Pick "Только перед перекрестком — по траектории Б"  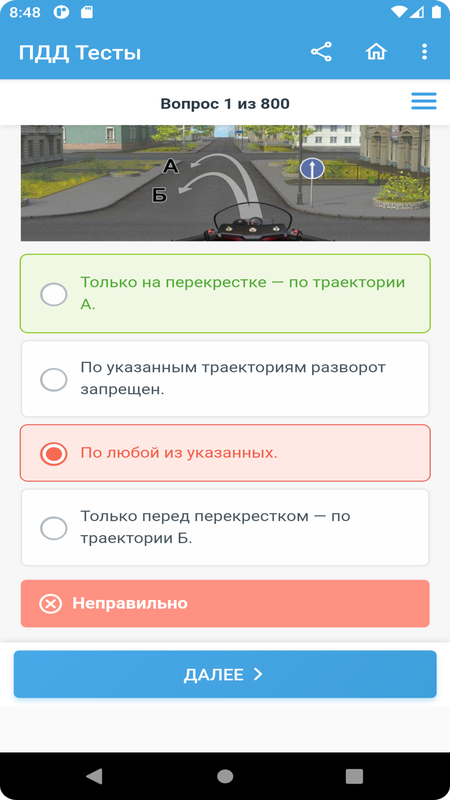point(225,528)
